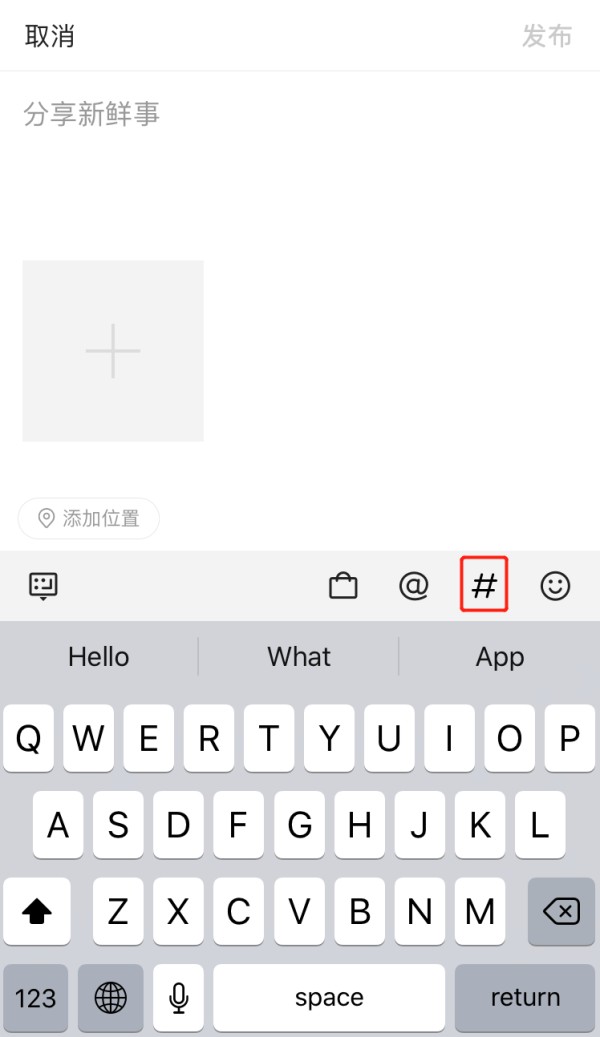Open the emoji smiley picker
Viewport: 600px width, 1037px height.
[x=555, y=586]
